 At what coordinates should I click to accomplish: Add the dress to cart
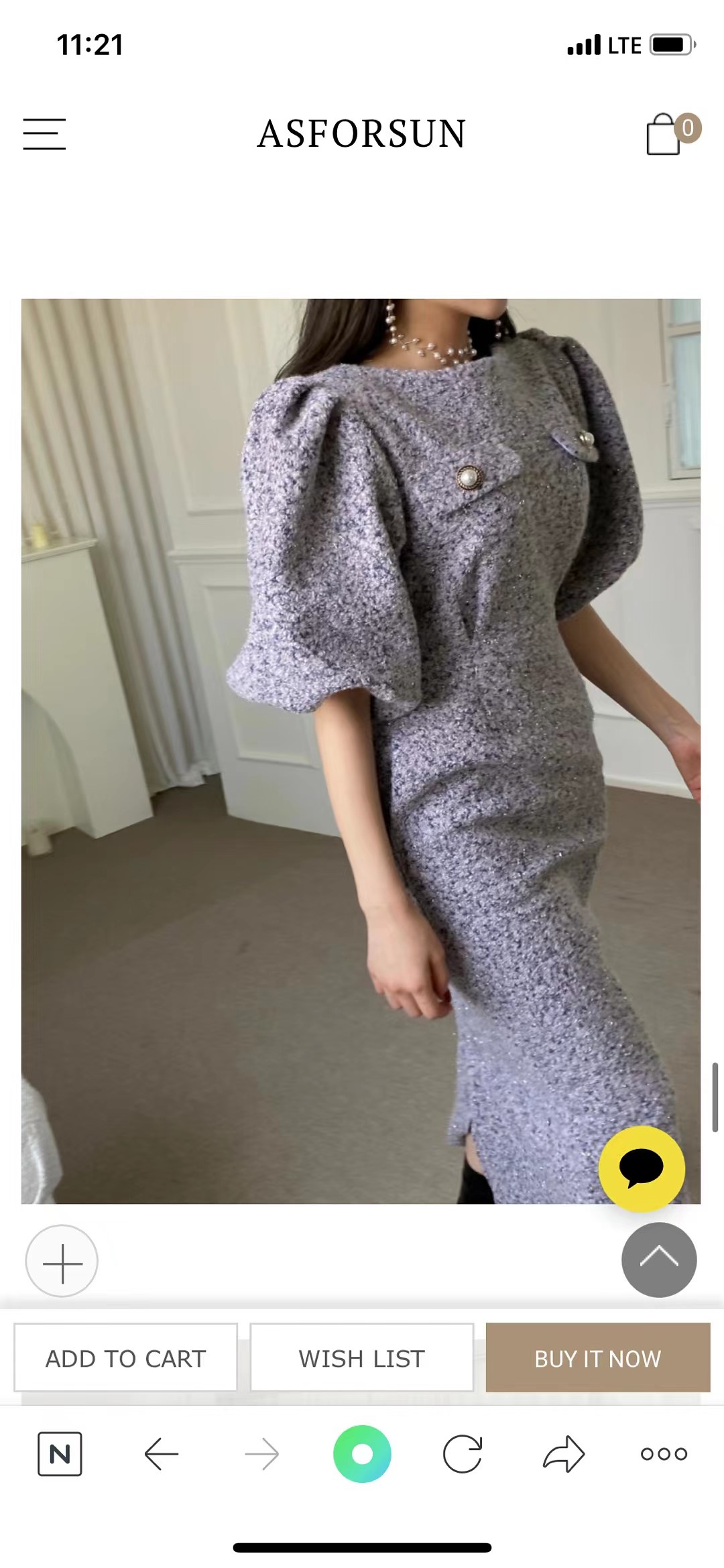click(126, 1358)
